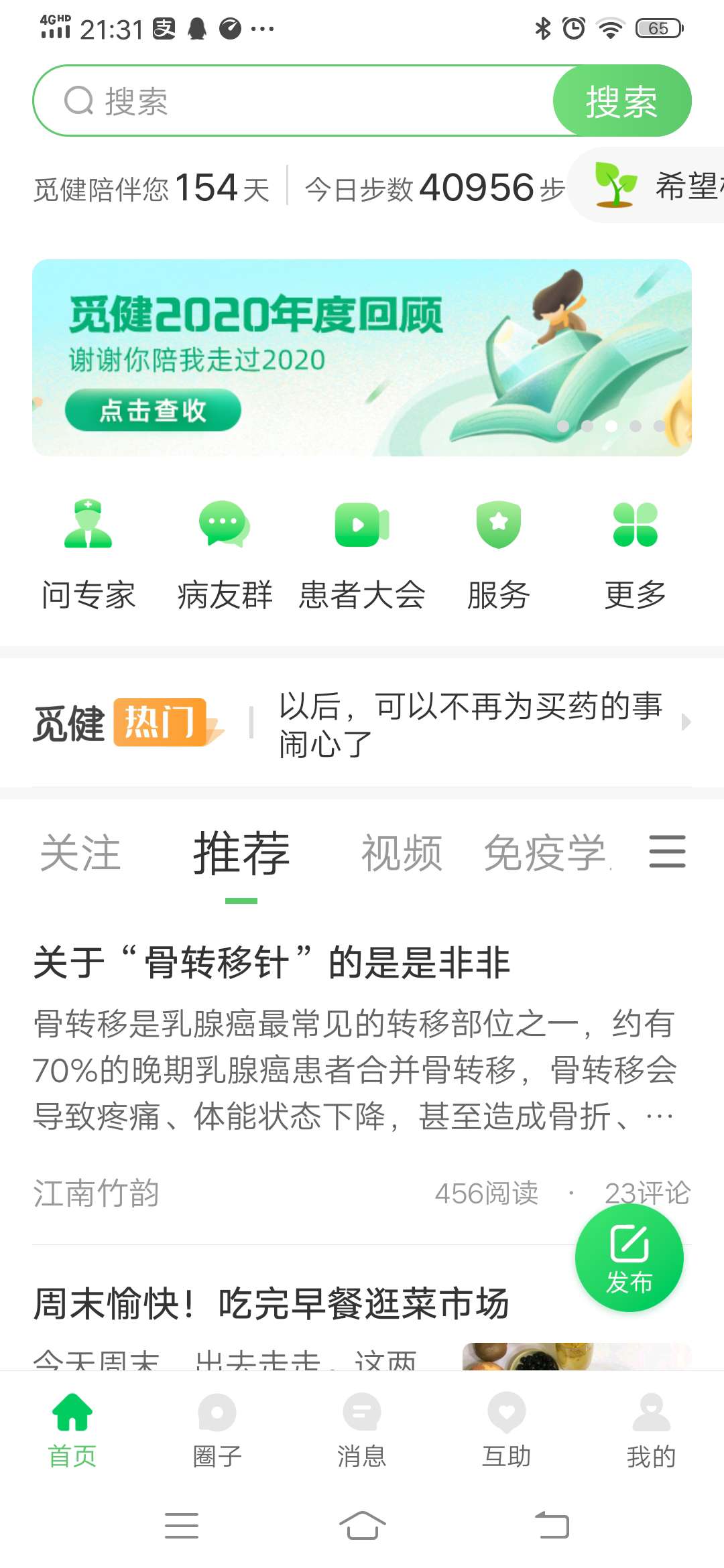Open the 骨转移针 article link
Viewport: 724px width, 1568px height.
(x=271, y=964)
